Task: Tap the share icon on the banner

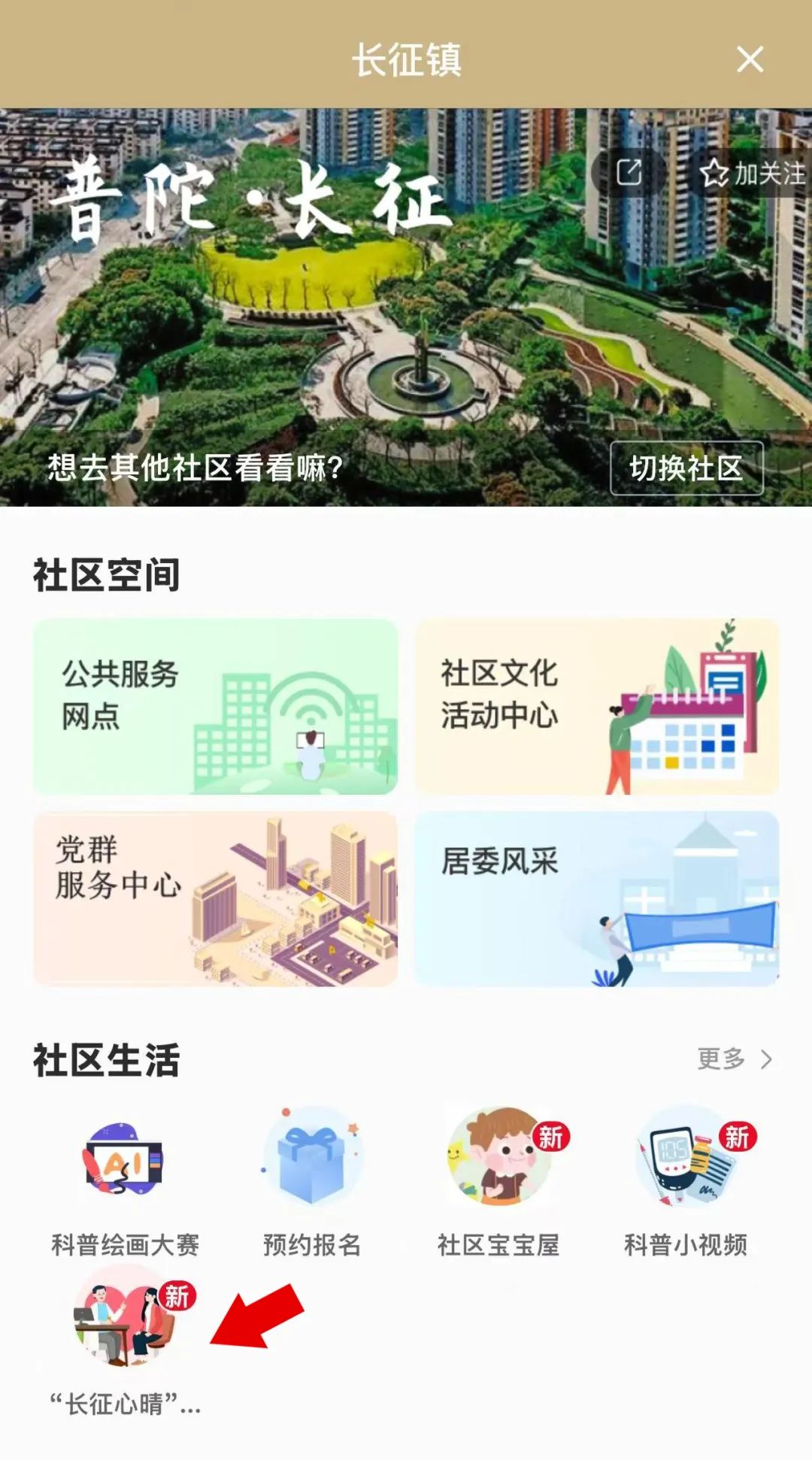Action: point(629,173)
